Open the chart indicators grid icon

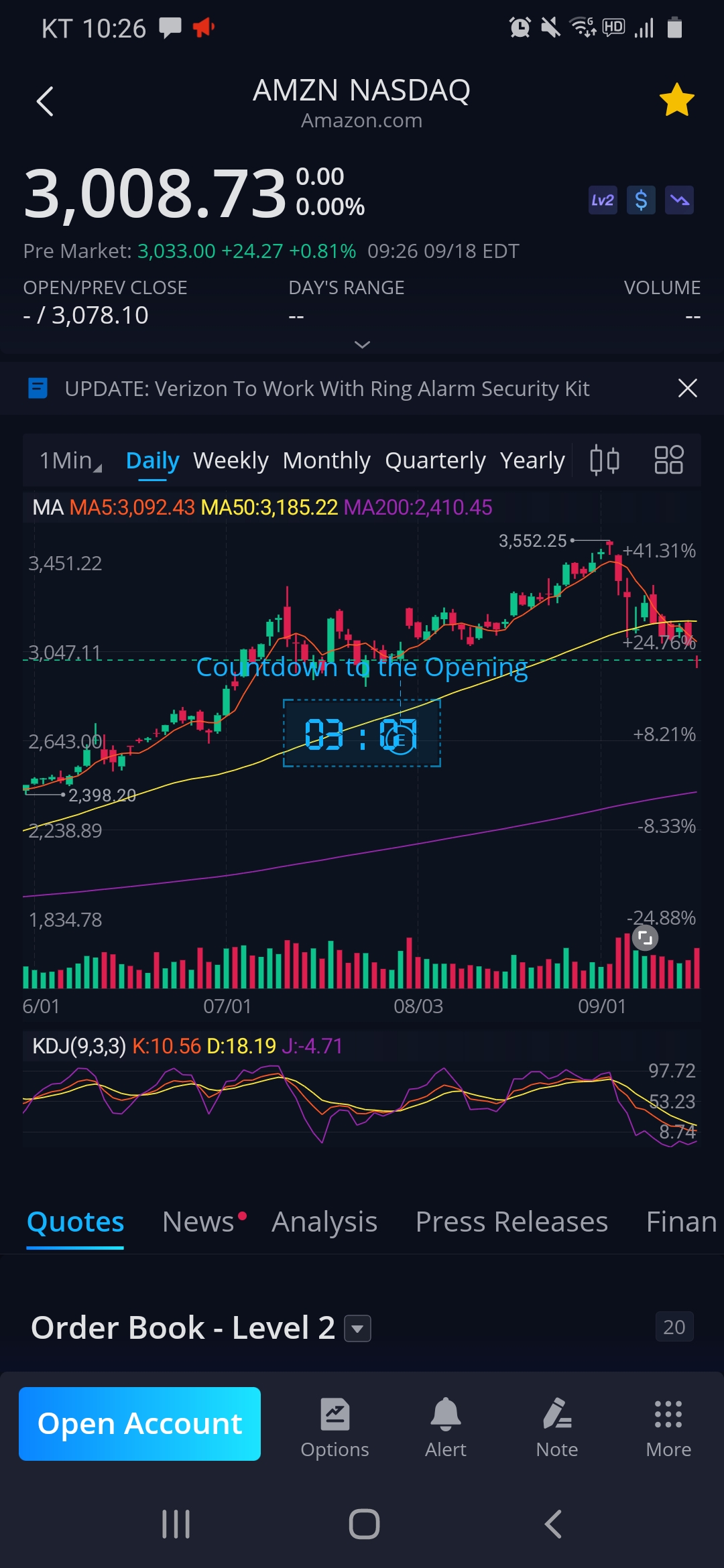668,460
